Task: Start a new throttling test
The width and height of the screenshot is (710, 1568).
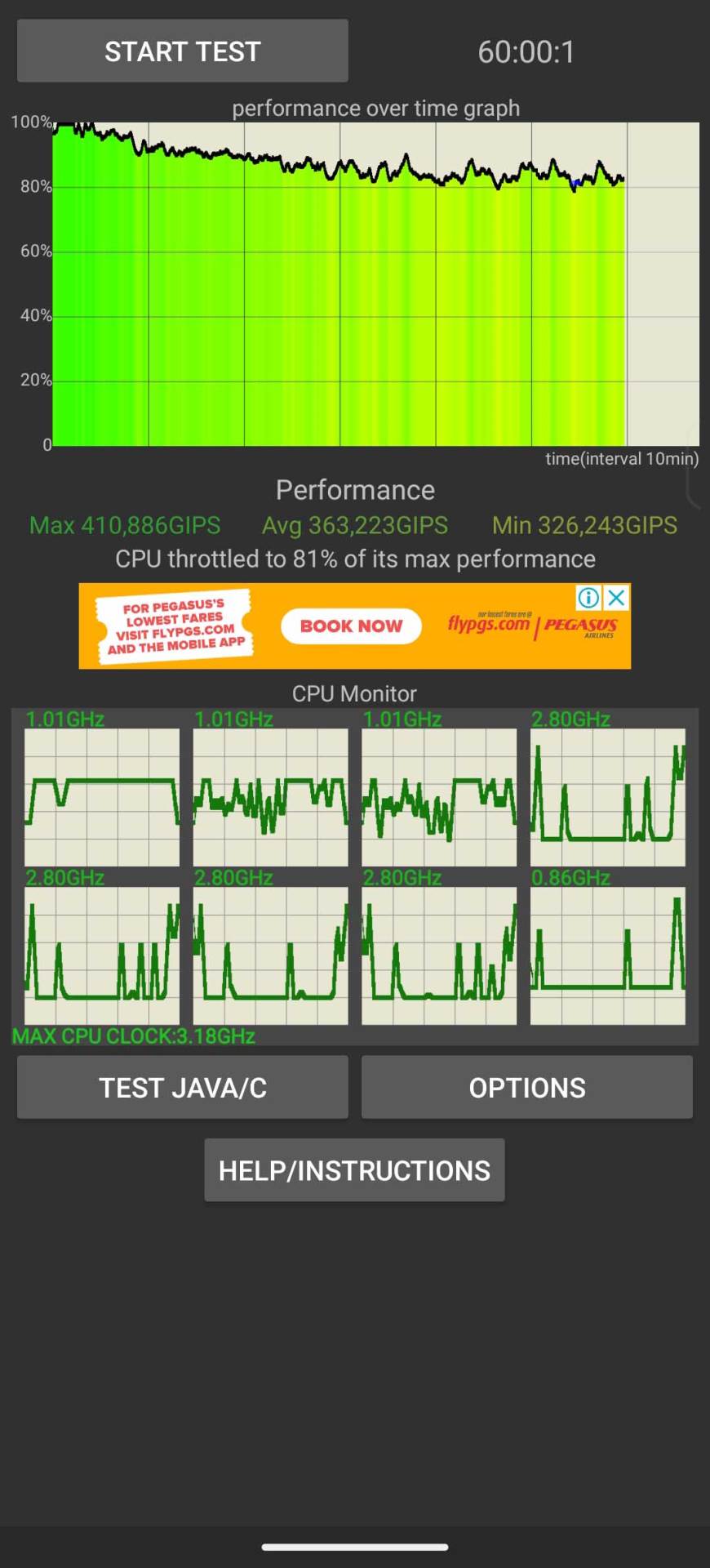Action: 181,51
